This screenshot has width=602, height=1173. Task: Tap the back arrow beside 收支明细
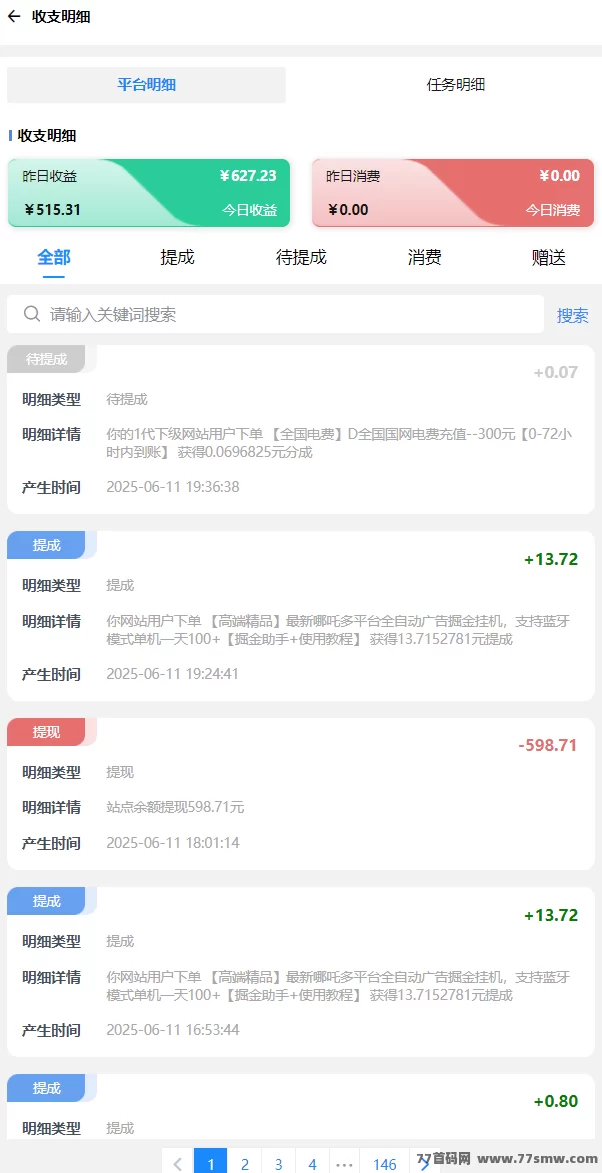(x=13, y=16)
